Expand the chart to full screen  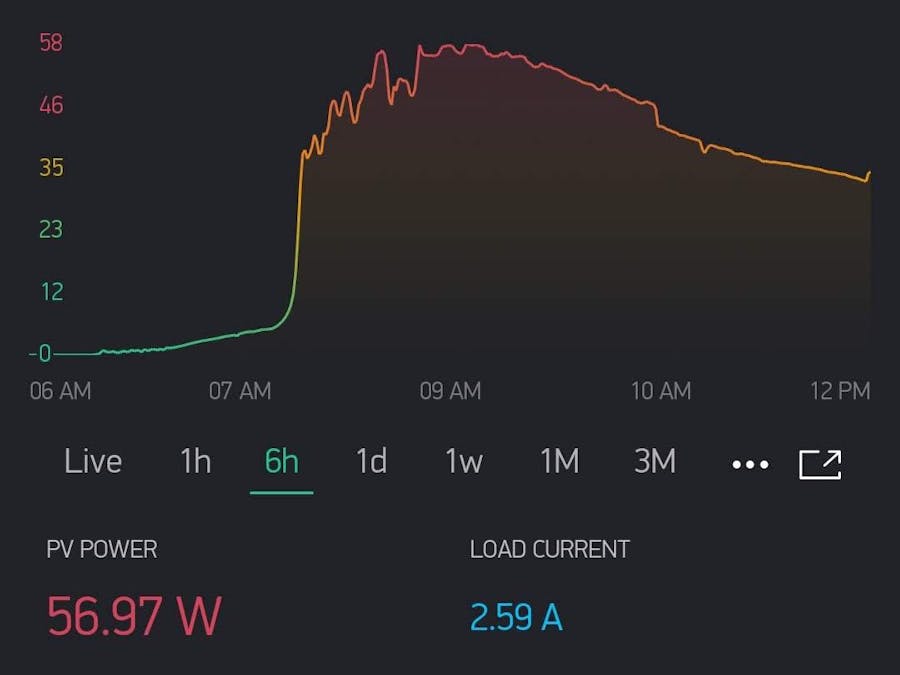pos(820,463)
